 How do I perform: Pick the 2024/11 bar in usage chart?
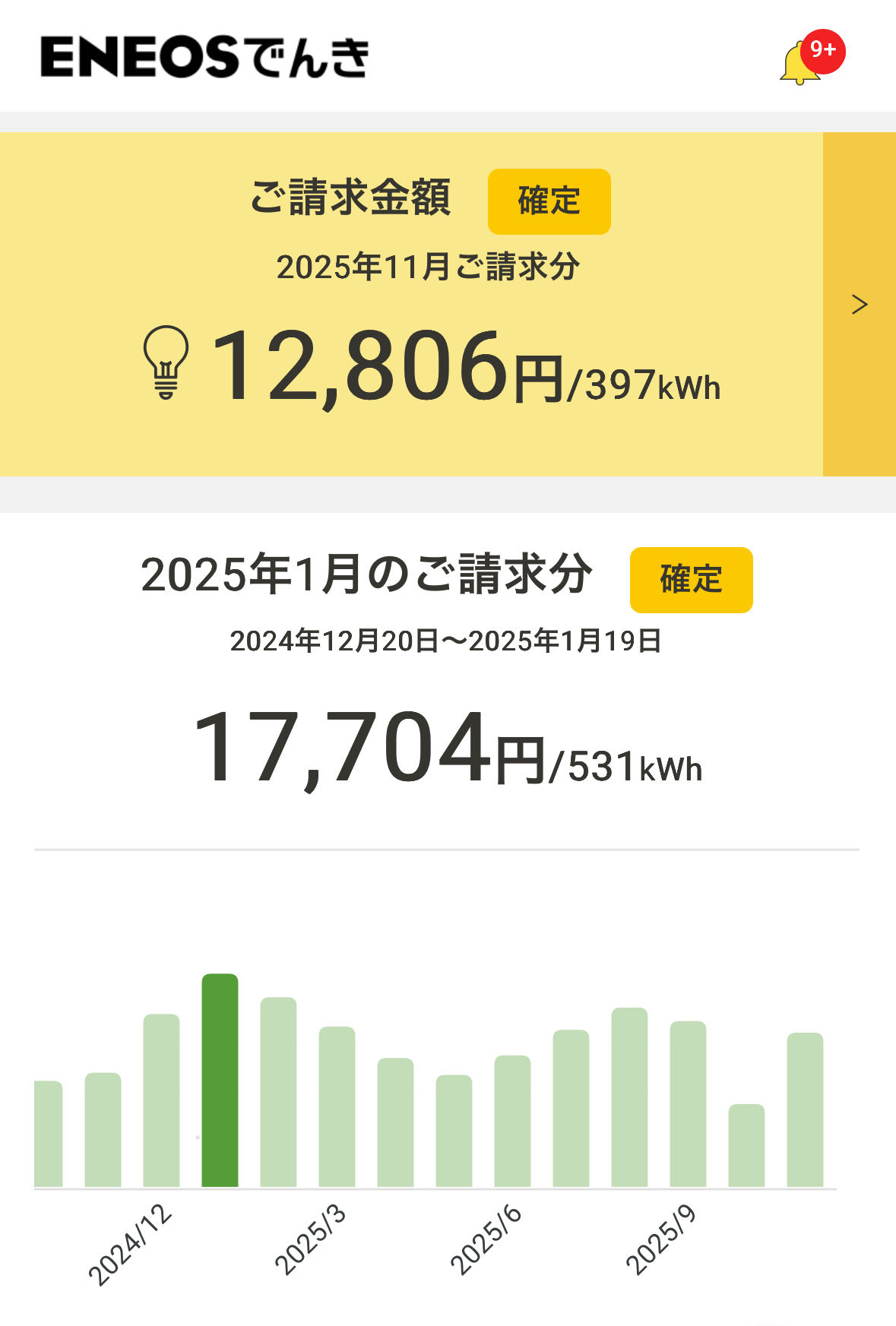point(103,1130)
